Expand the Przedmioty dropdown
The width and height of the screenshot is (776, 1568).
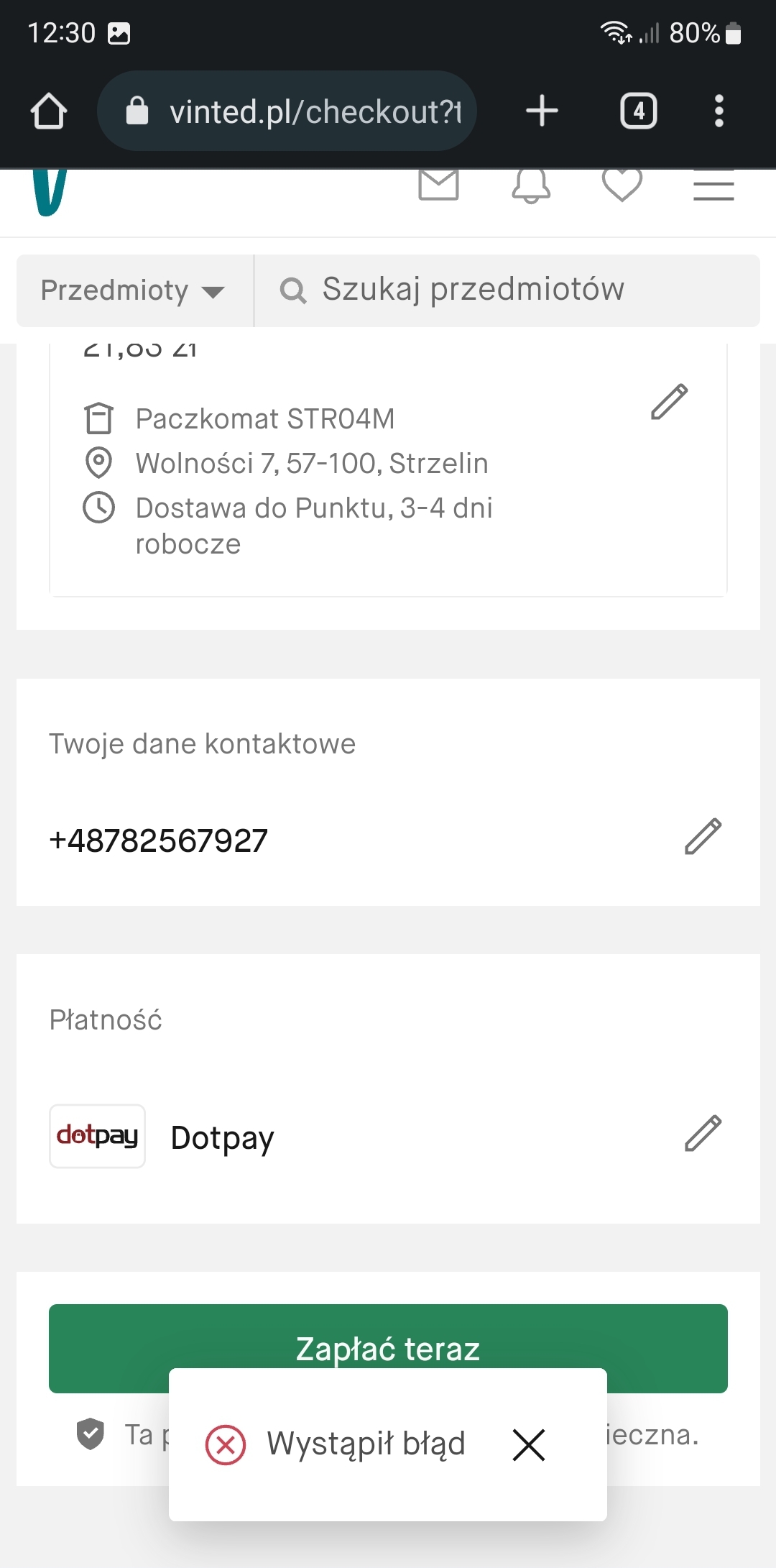[x=134, y=290]
